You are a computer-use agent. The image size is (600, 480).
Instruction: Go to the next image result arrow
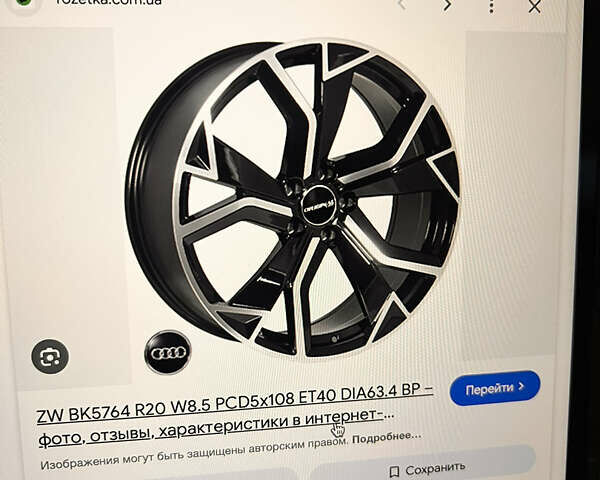coord(446,6)
